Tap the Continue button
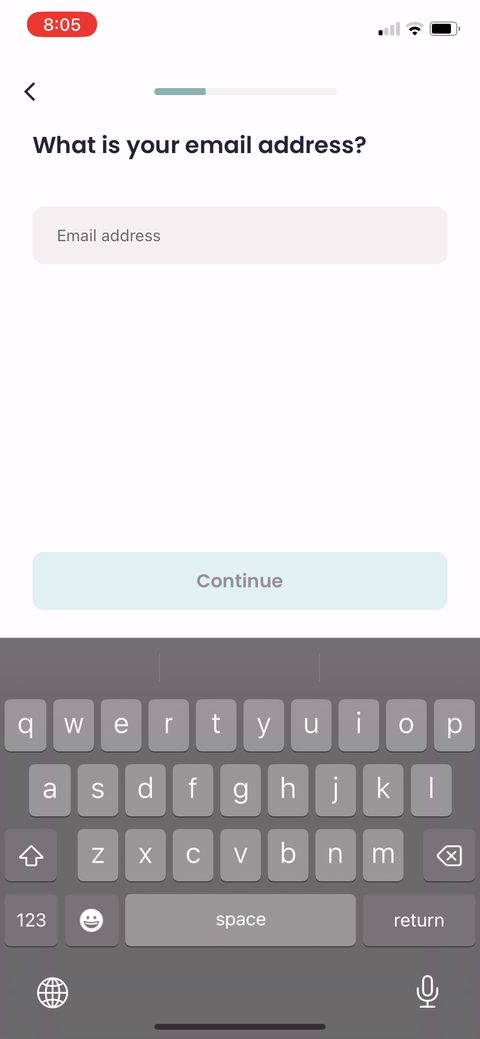This screenshot has width=480, height=1039. (x=240, y=580)
